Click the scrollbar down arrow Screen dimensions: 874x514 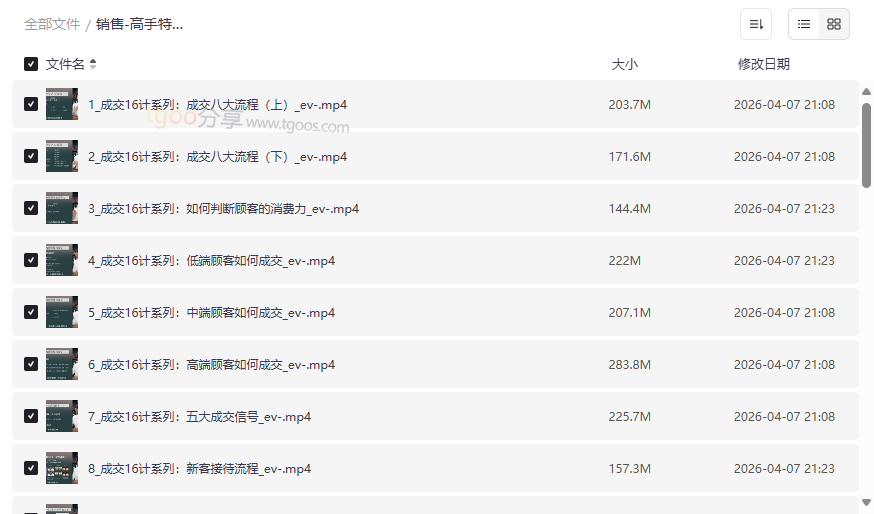pyautogui.click(x=866, y=503)
